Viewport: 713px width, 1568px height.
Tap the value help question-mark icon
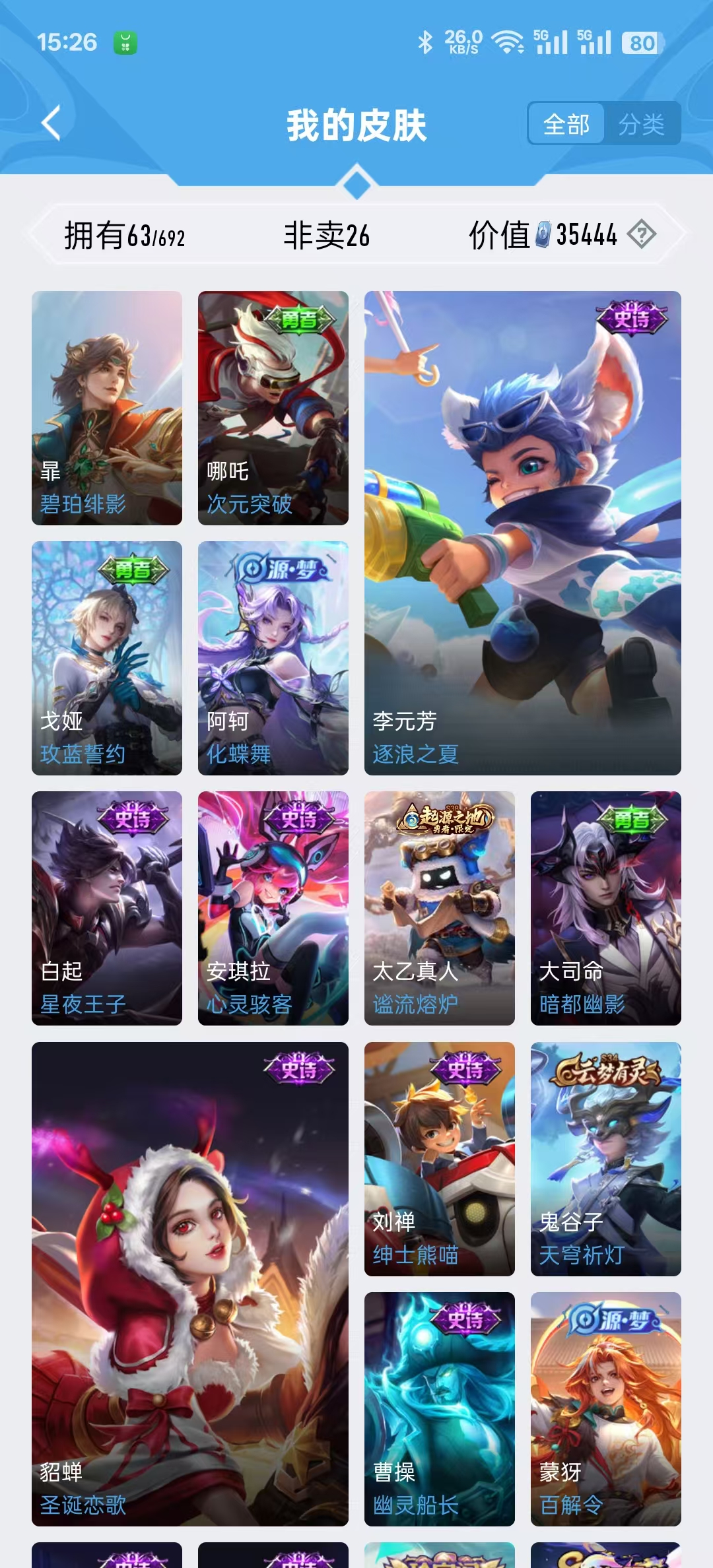click(x=641, y=234)
